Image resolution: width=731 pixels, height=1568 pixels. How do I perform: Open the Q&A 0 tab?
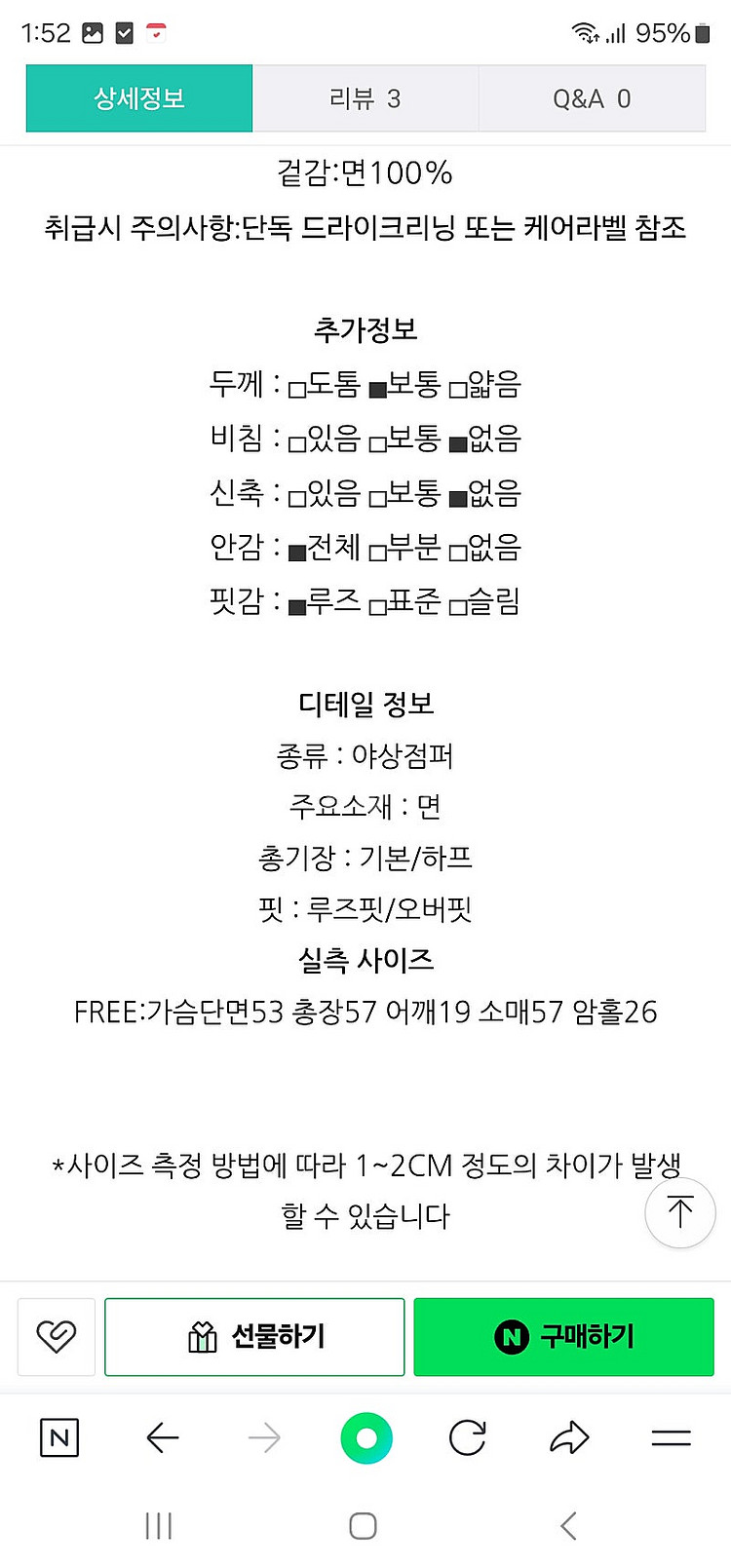(592, 98)
